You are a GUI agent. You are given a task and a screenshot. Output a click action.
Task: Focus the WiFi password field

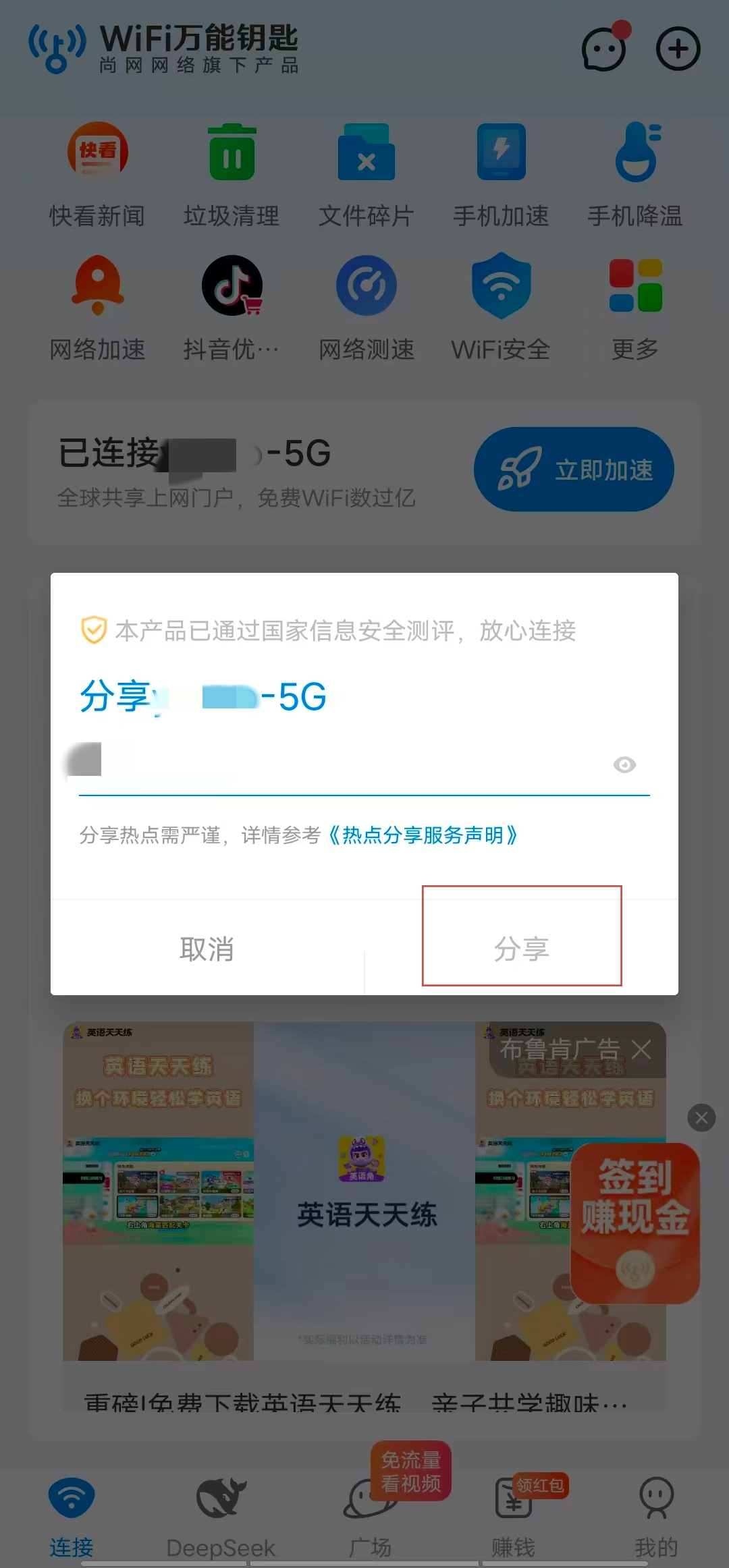337,766
